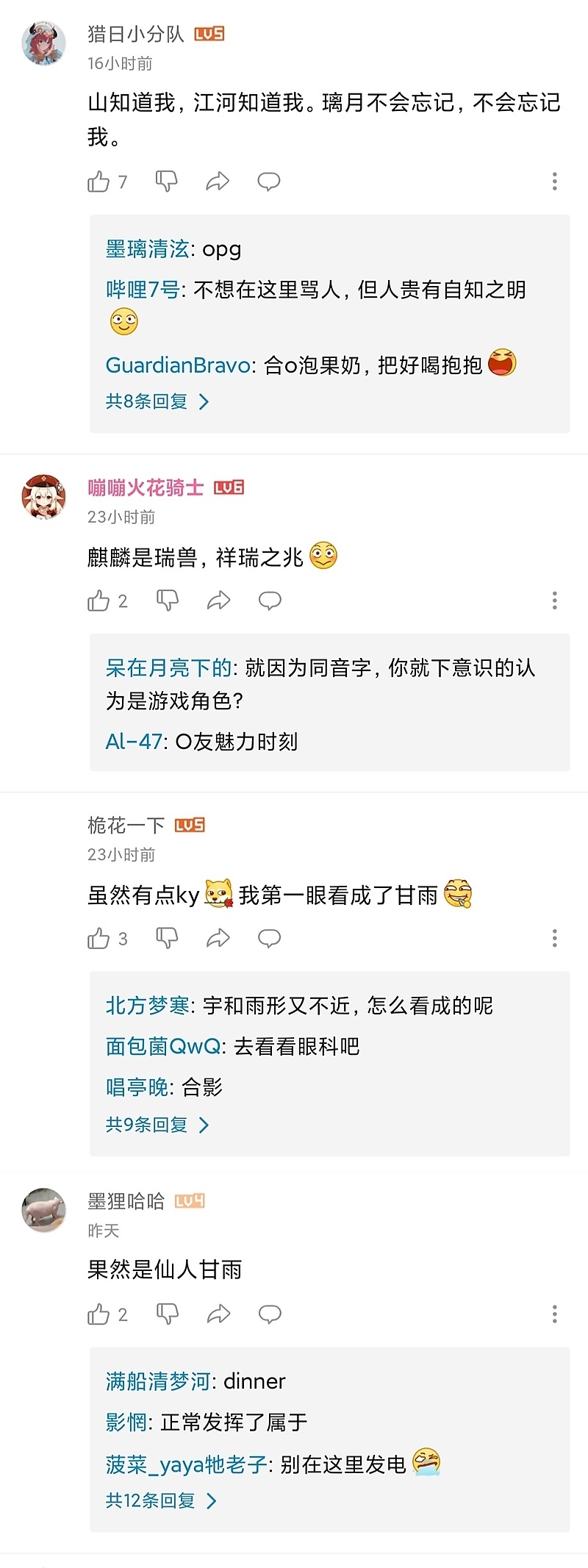Share 桅花一下's comment
This screenshot has width=588, height=1568.
coord(218,939)
